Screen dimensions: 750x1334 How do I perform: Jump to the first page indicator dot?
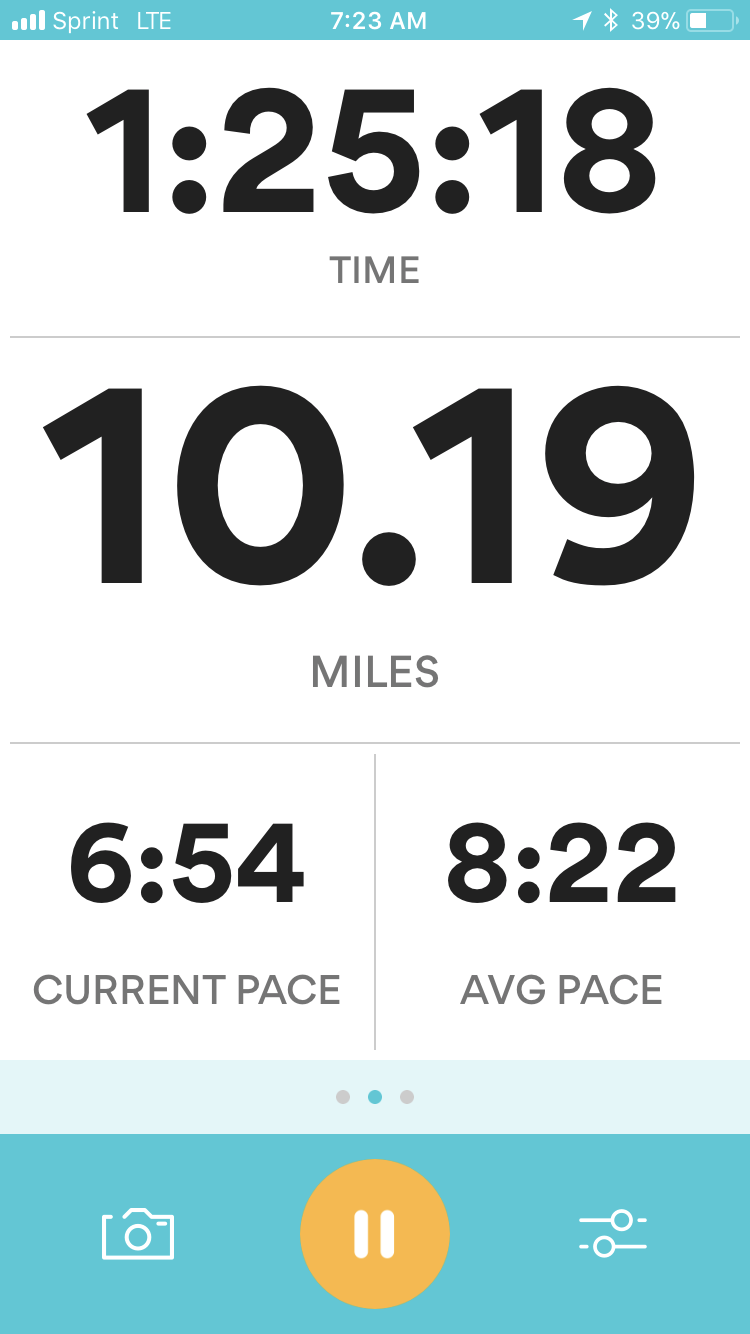[343, 1097]
